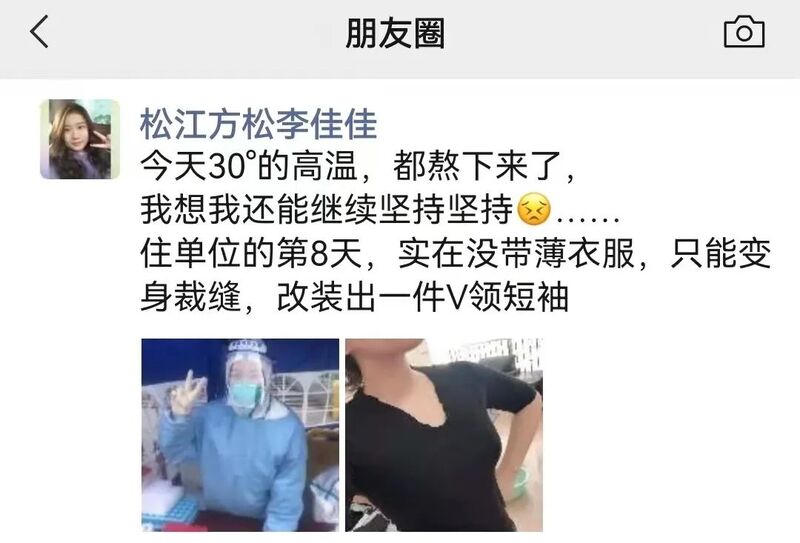View the photo in blue protective suit
This screenshot has height=543, width=800.
tap(238, 434)
